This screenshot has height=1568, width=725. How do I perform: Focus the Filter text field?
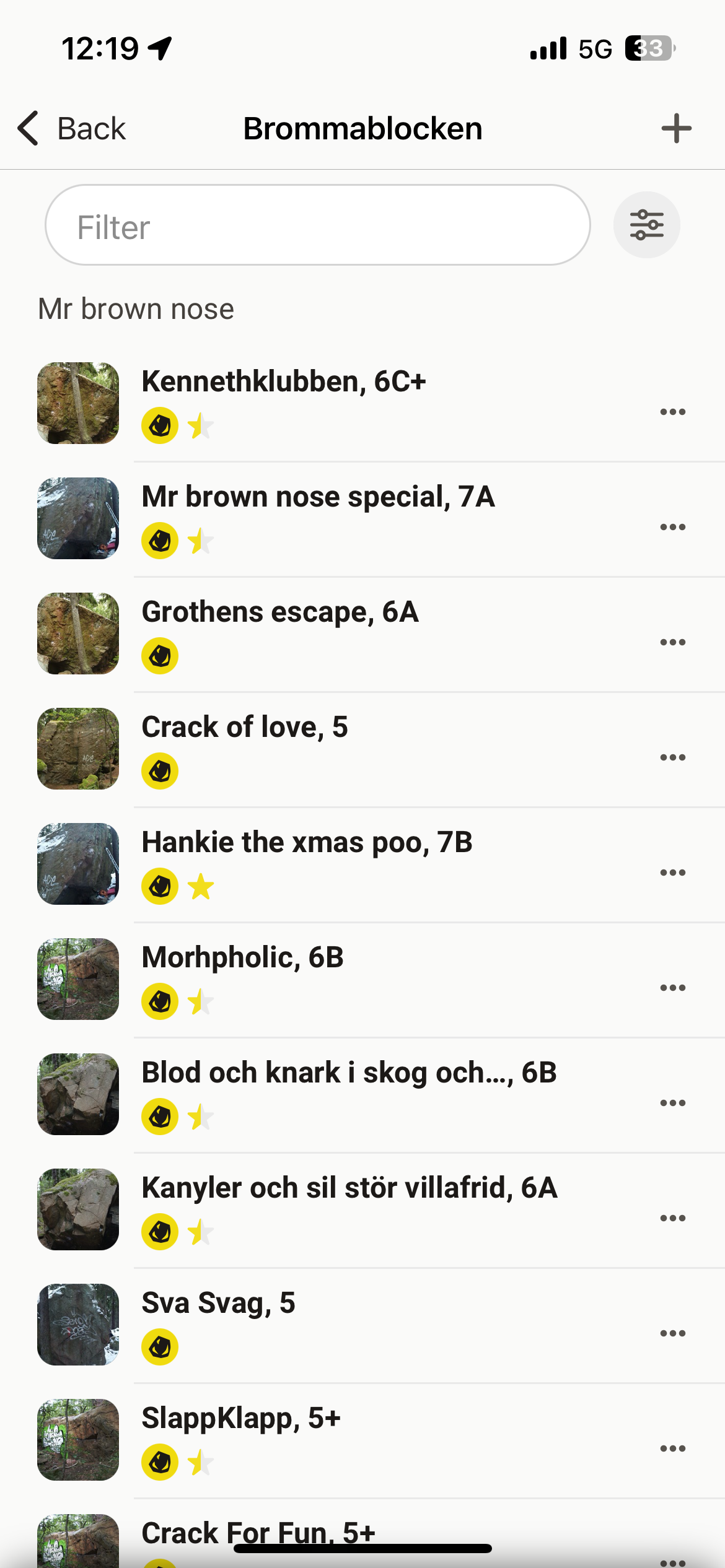click(317, 226)
